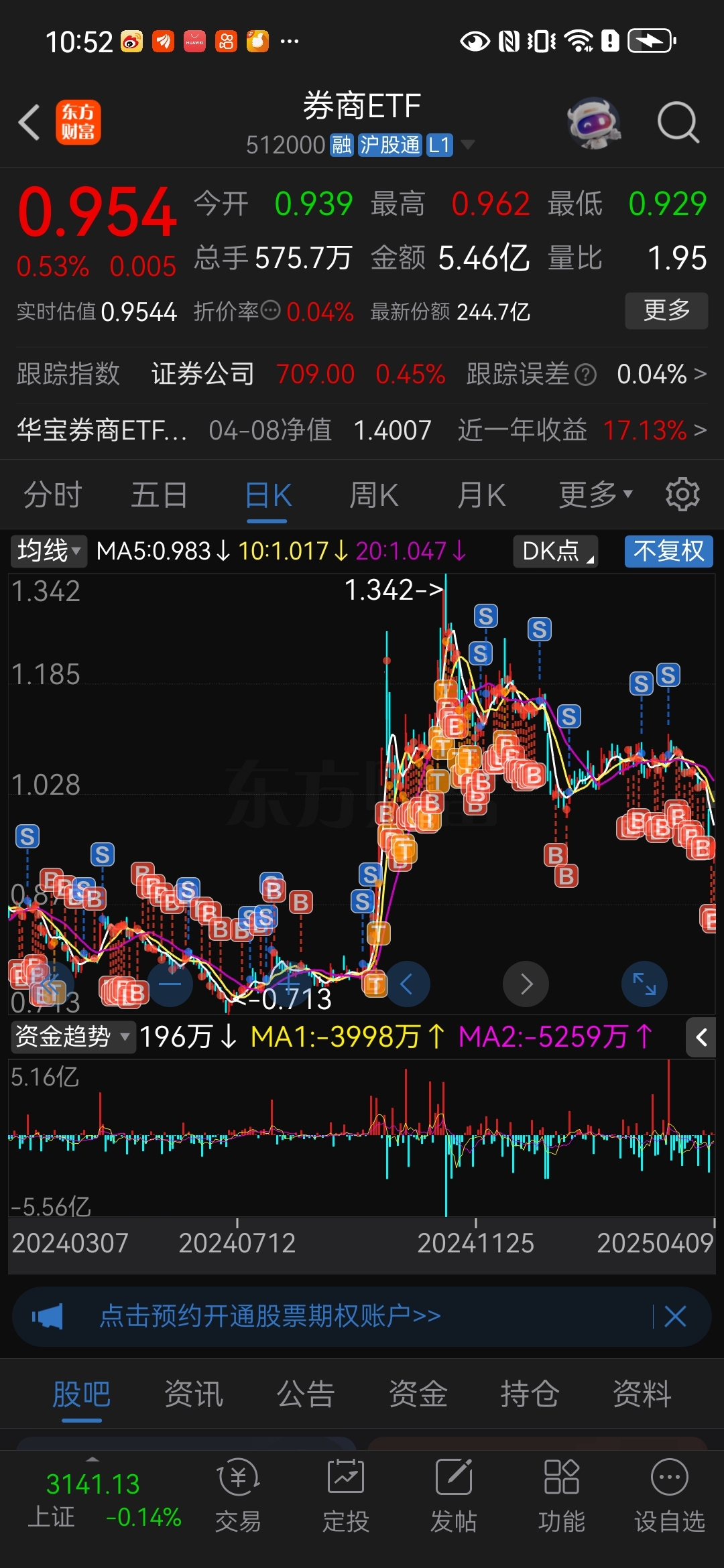Image resolution: width=724 pixels, height=1568 pixels.
Task: Switch to the 资讯 tab
Action: [x=194, y=1394]
